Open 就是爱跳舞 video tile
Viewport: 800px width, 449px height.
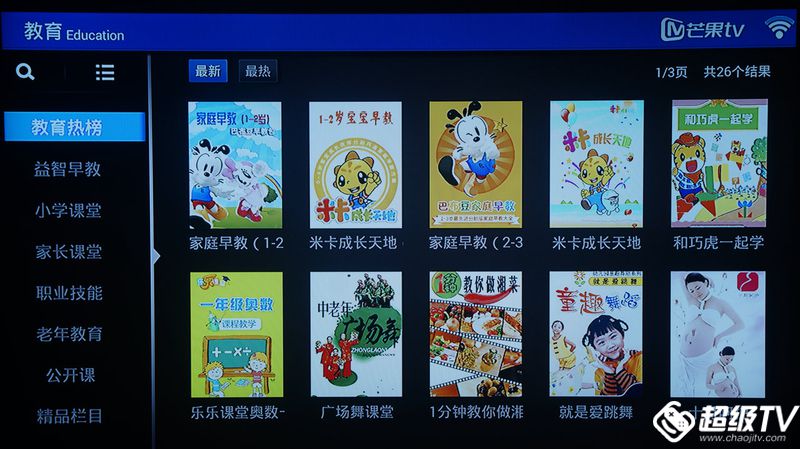(596, 335)
